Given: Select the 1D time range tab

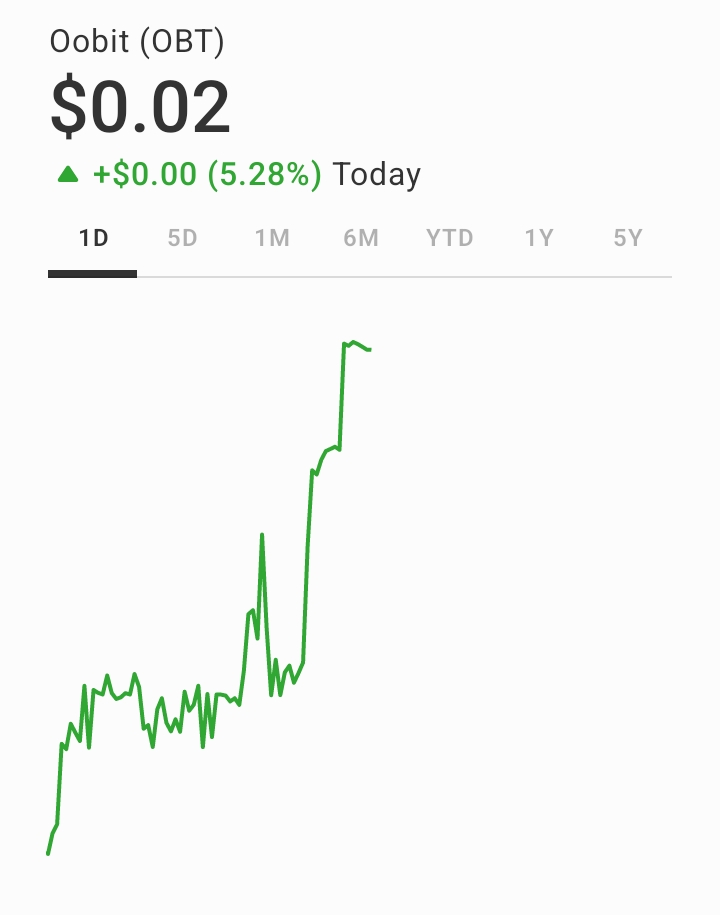Looking at the screenshot, I should (93, 239).
